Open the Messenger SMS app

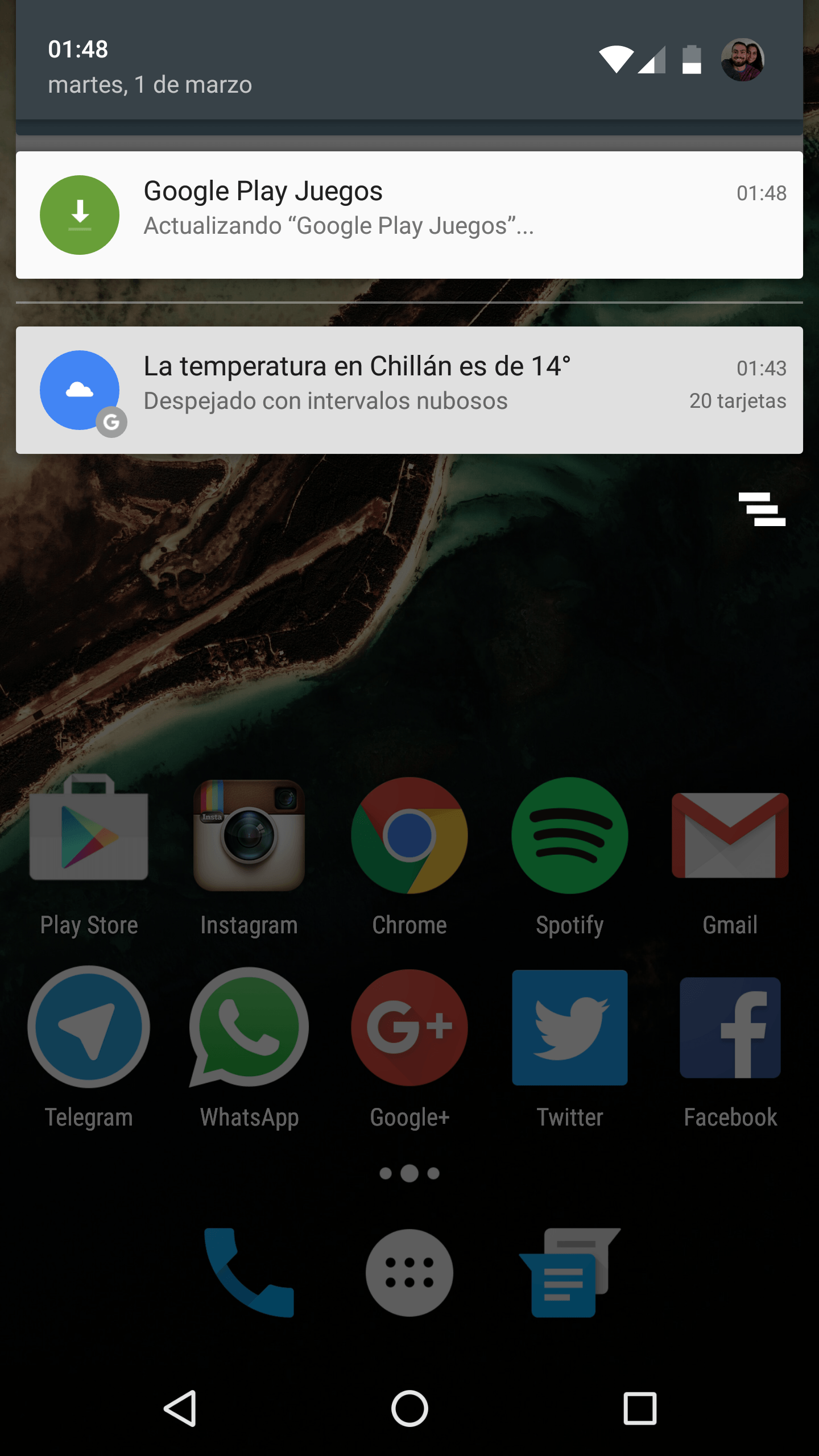(570, 1273)
